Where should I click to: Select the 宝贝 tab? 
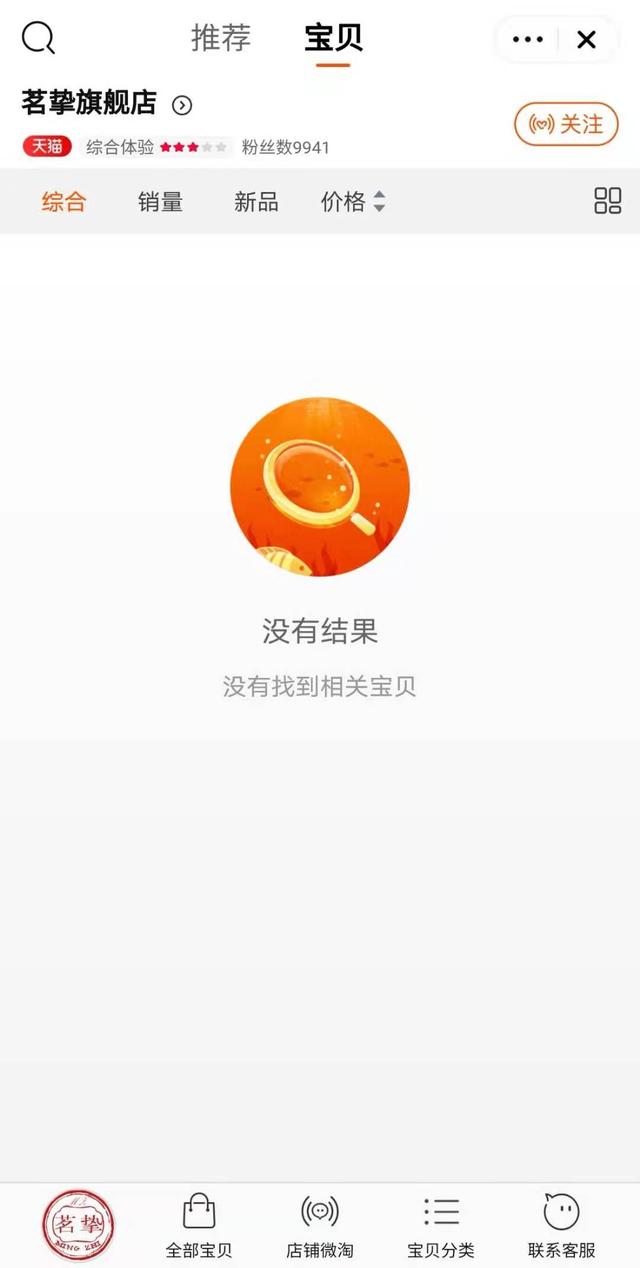[x=333, y=38]
